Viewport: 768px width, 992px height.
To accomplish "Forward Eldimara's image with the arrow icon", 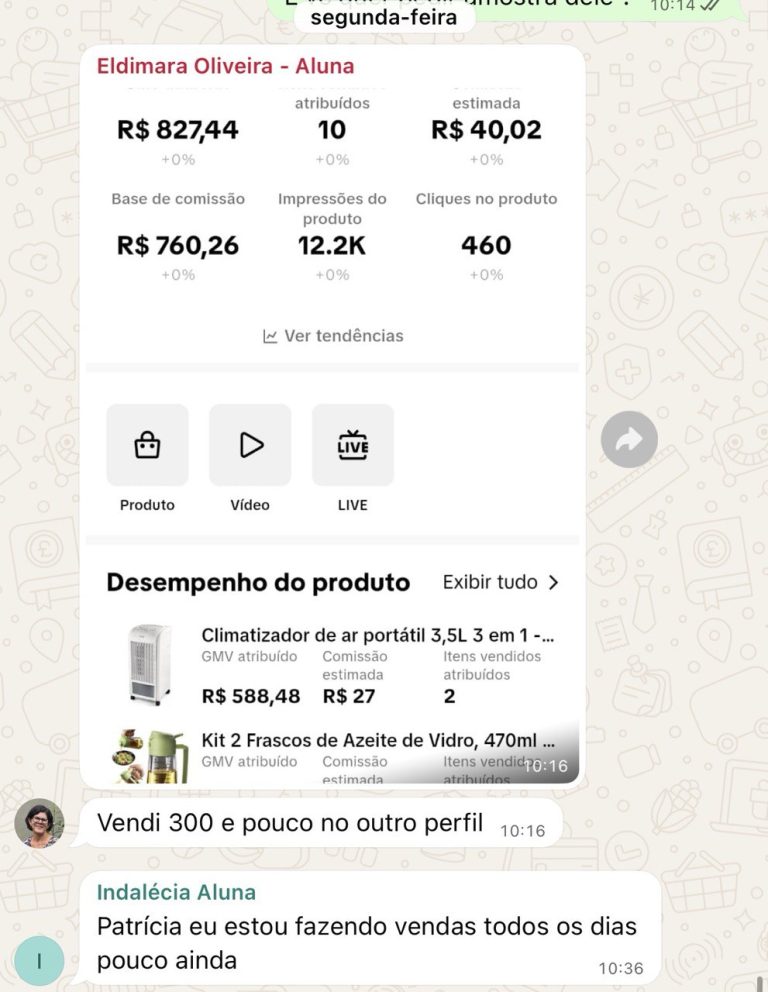I will pos(629,440).
